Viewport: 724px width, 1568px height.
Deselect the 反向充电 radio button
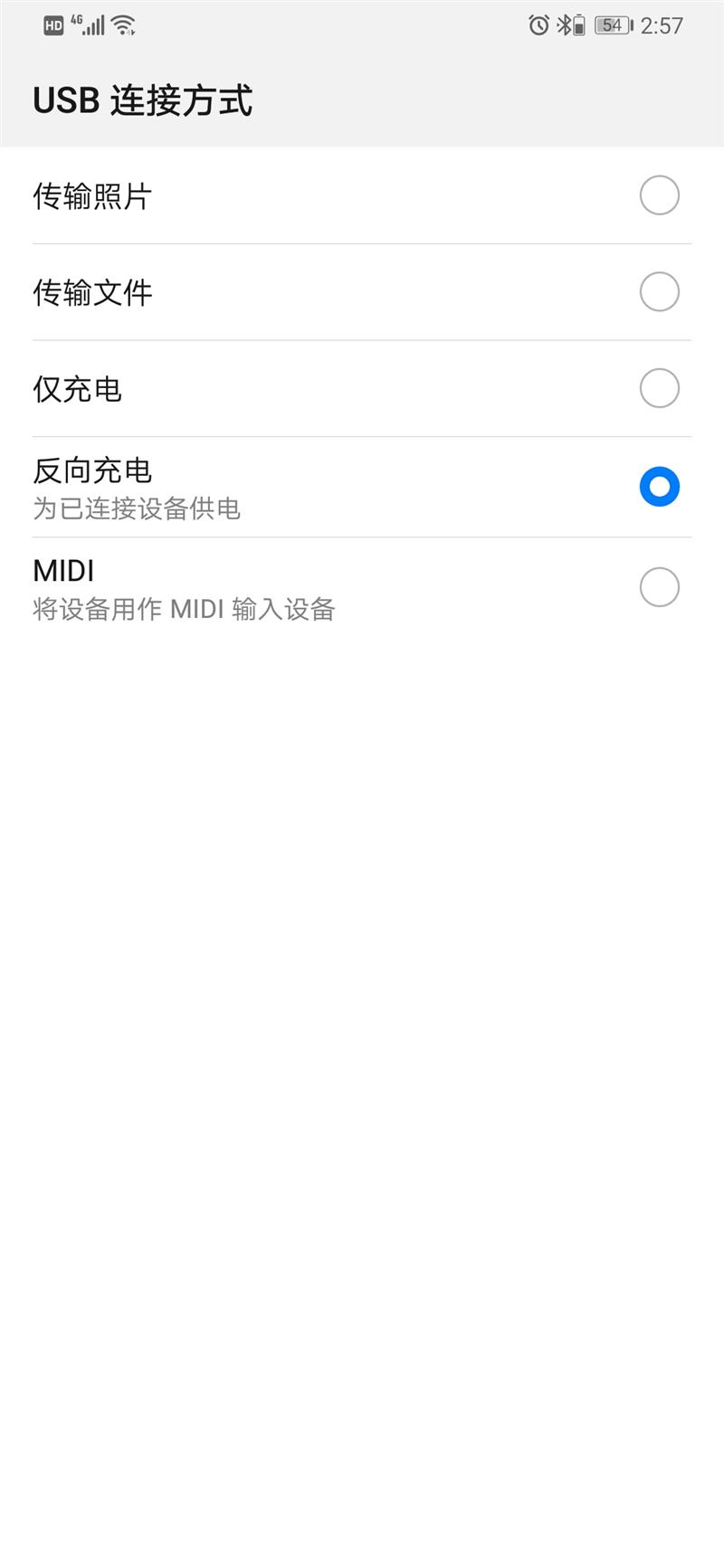tap(659, 486)
